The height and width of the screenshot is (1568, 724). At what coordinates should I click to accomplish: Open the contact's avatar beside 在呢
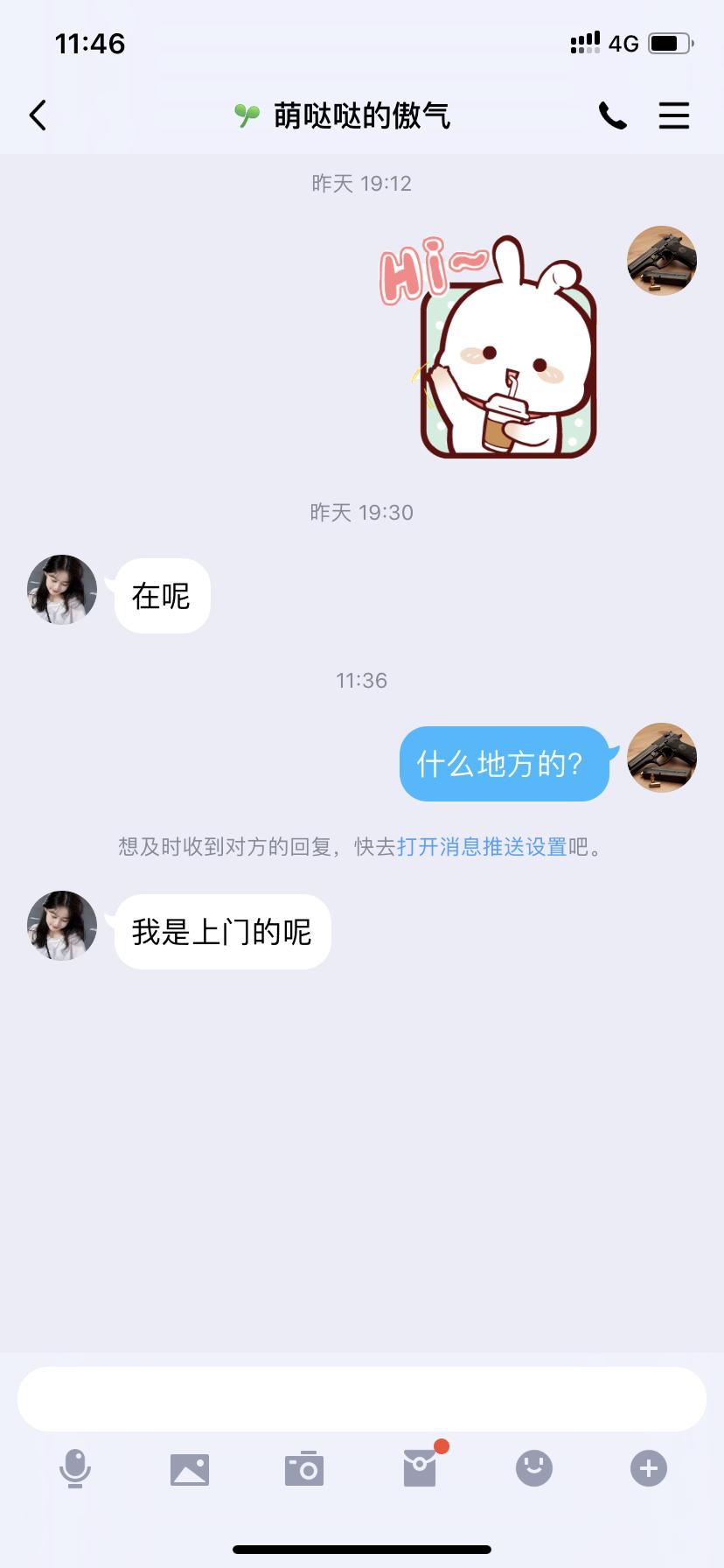point(62,590)
